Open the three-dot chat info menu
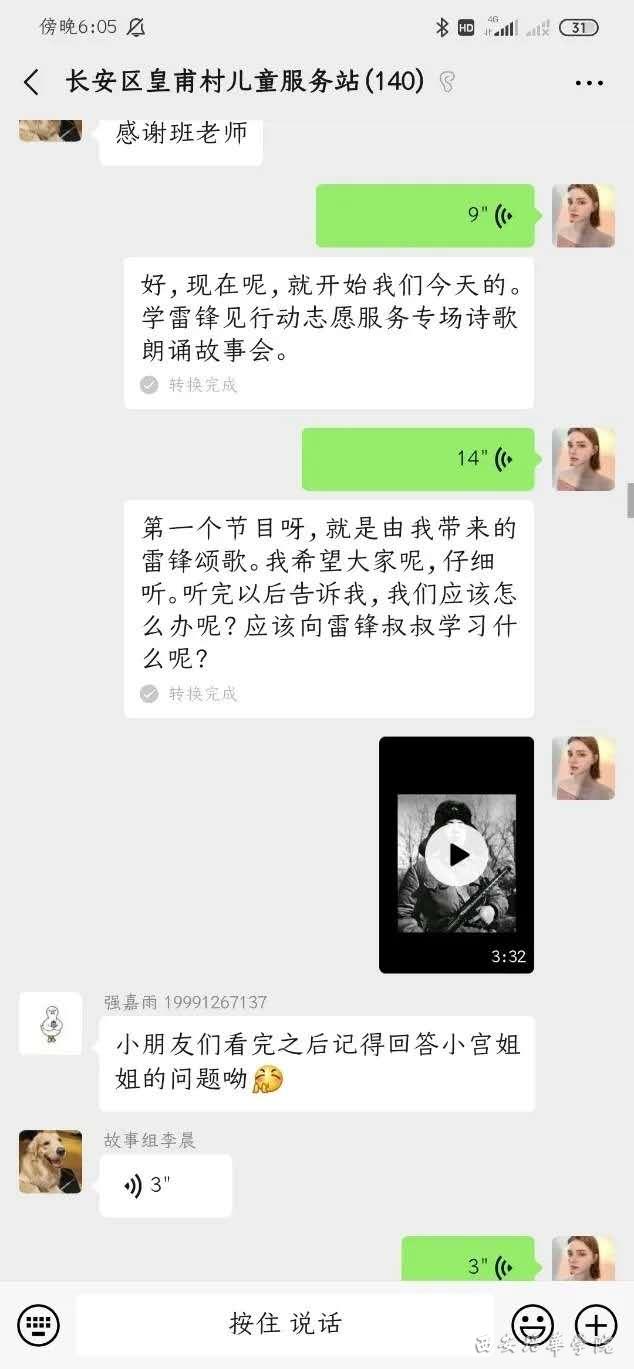Screen dimensions: 634x1369 (589, 82)
